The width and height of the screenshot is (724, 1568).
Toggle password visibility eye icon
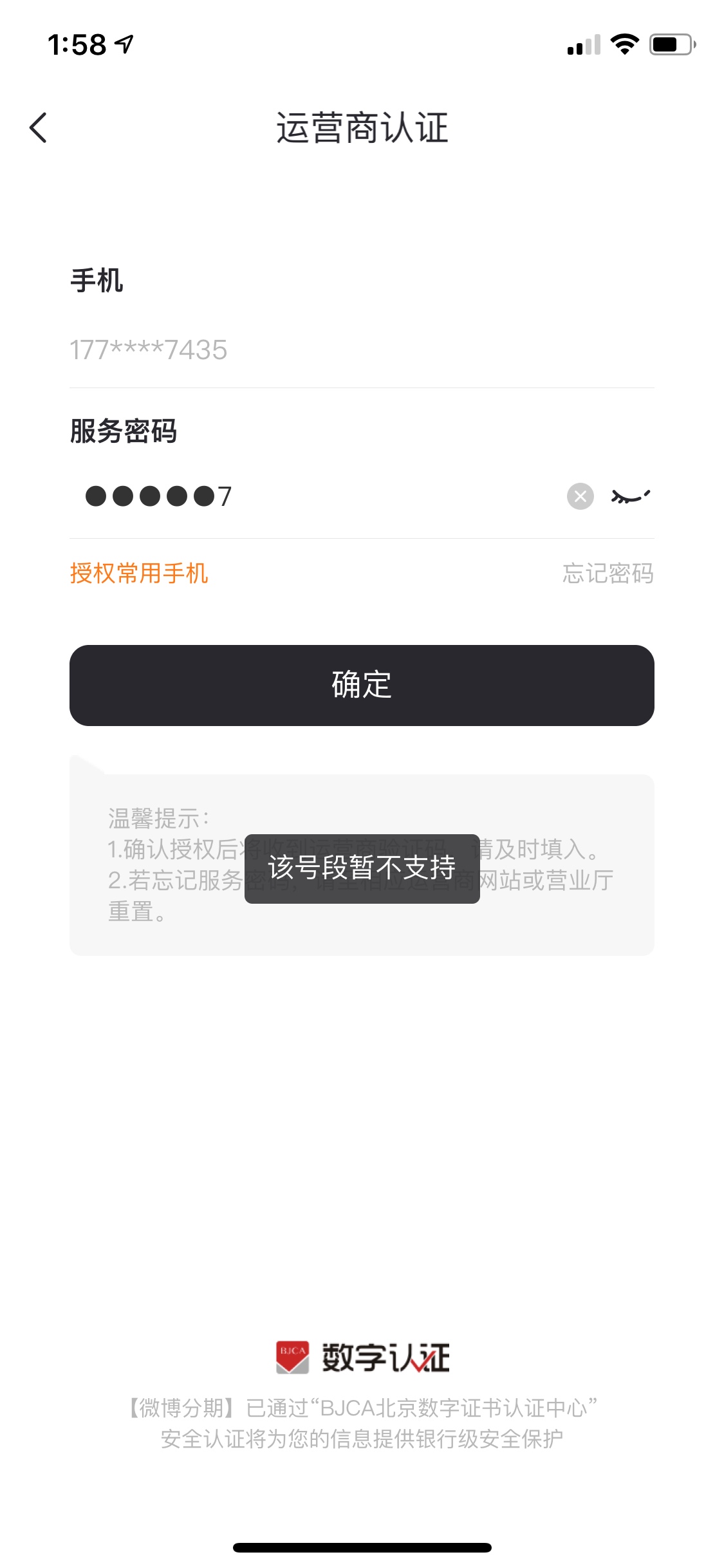631,496
